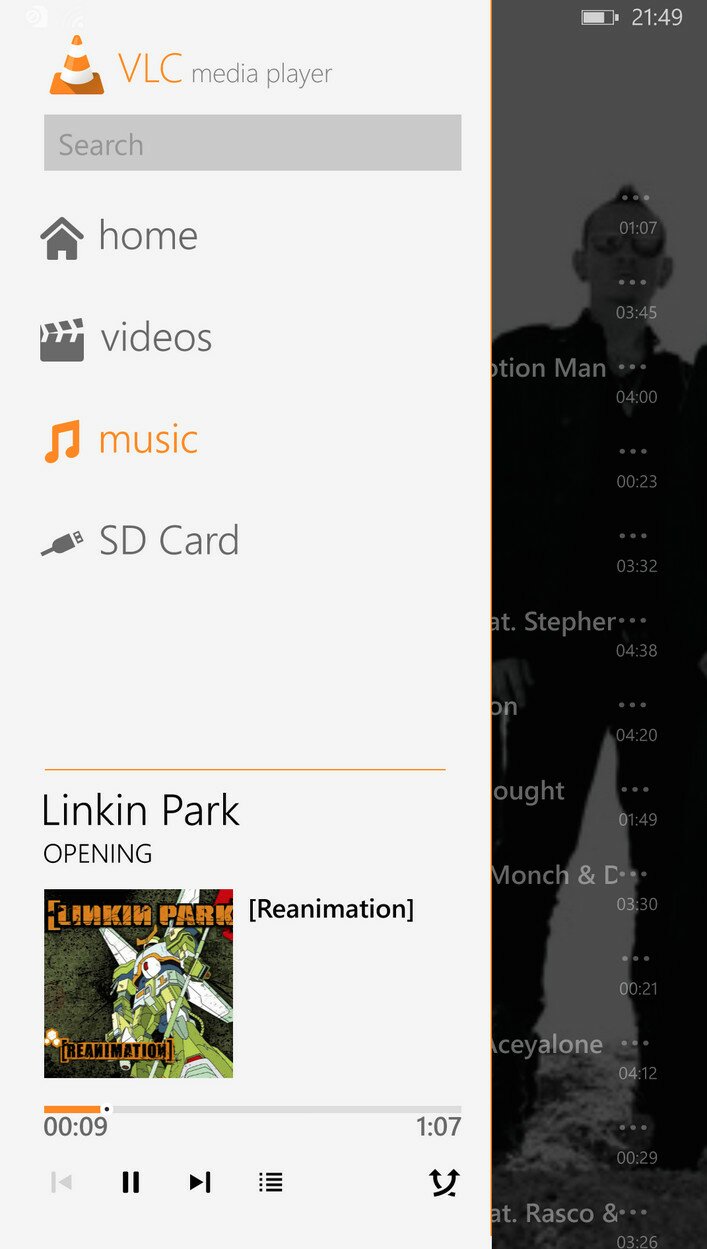Open options for the 04:00 track
The image size is (707, 1249).
(x=633, y=367)
